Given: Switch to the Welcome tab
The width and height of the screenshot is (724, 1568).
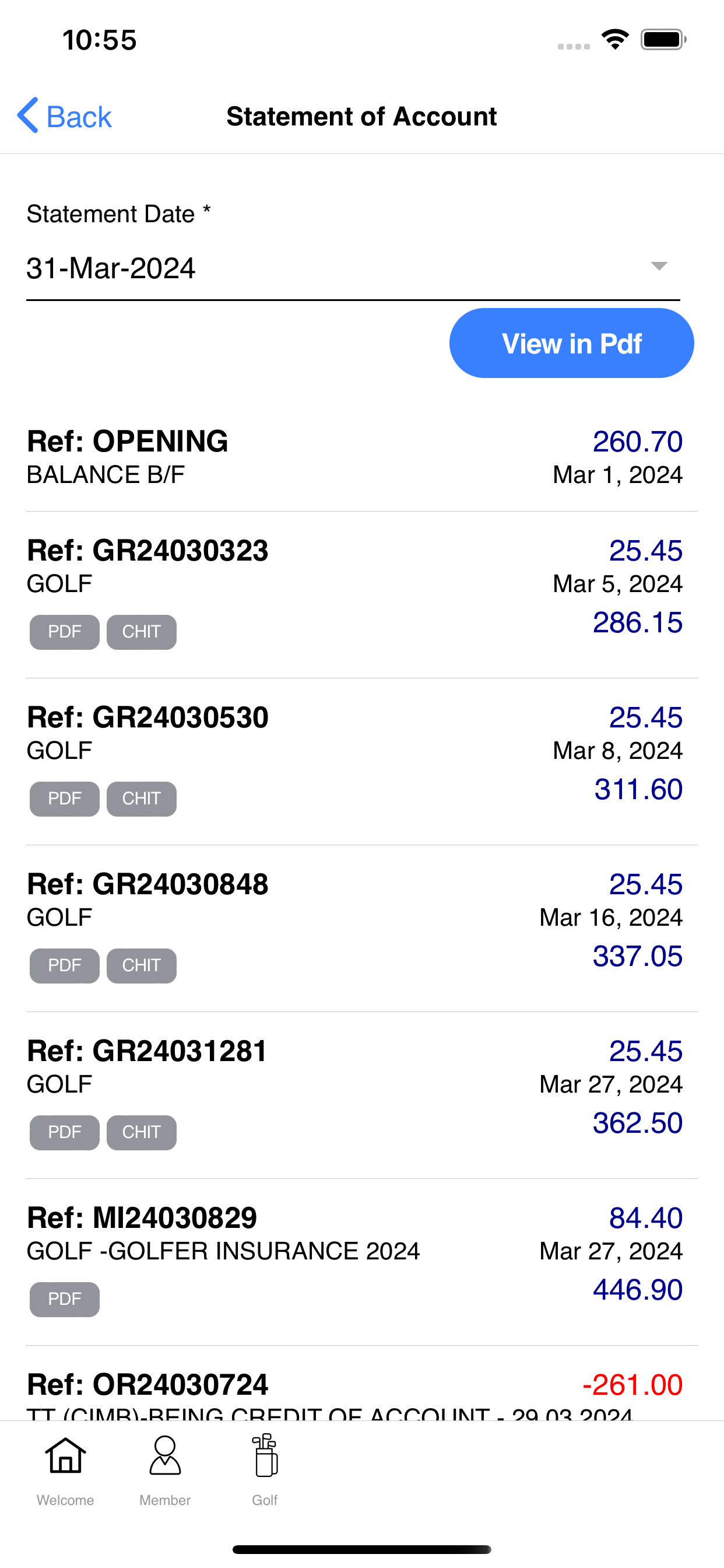Looking at the screenshot, I should point(65,1467).
